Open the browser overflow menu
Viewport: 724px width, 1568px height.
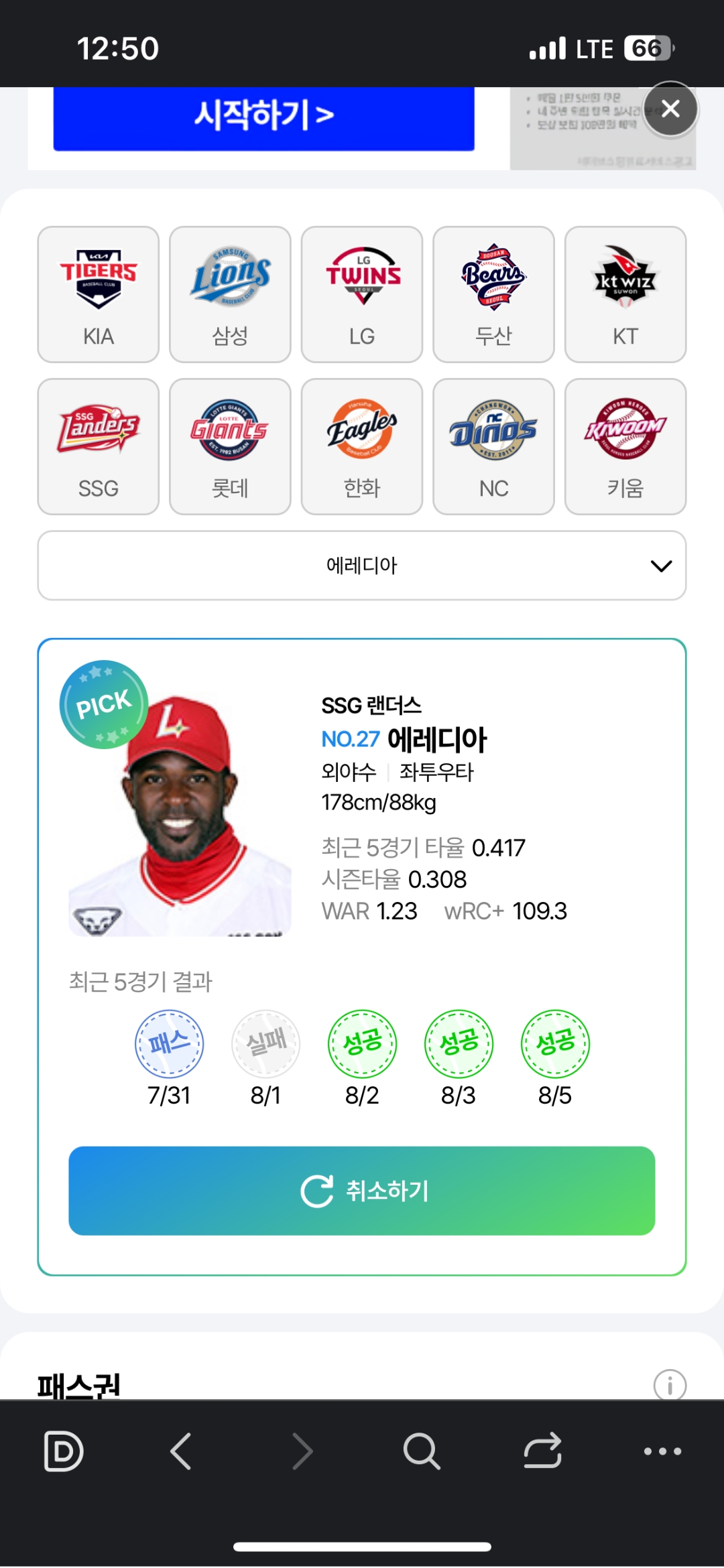click(x=662, y=1451)
